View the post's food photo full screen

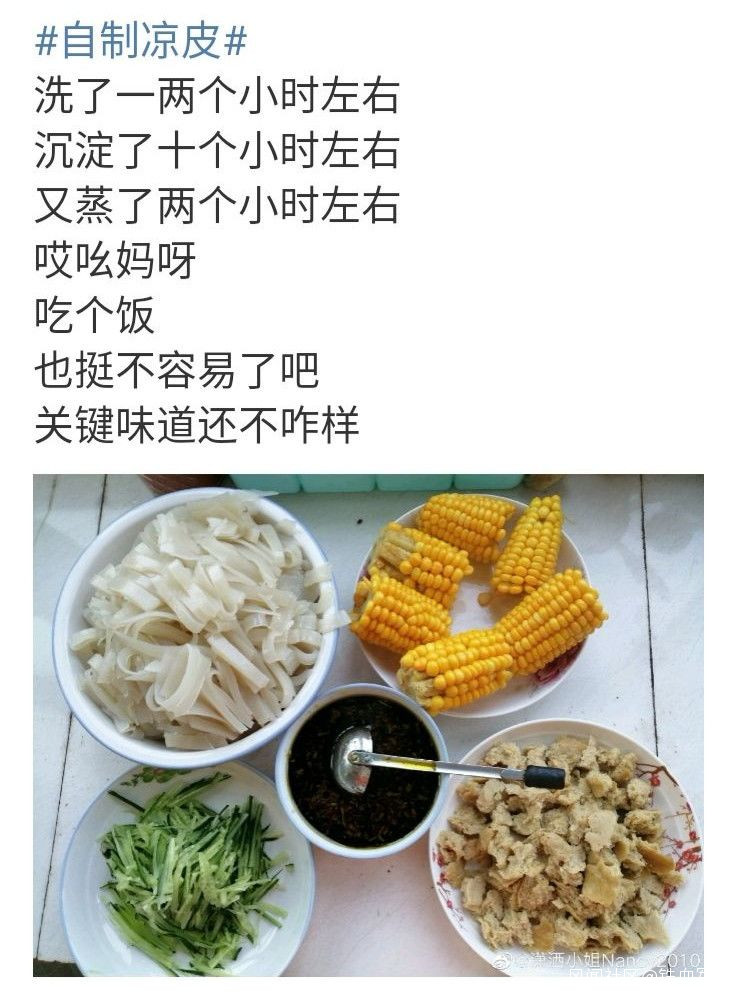point(368,725)
